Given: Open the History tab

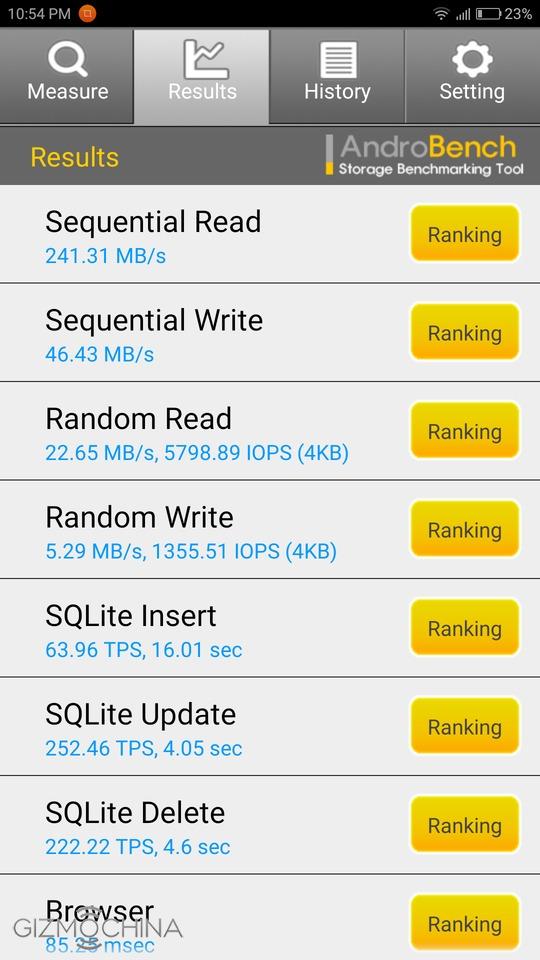Looking at the screenshot, I should pyautogui.click(x=337, y=76).
